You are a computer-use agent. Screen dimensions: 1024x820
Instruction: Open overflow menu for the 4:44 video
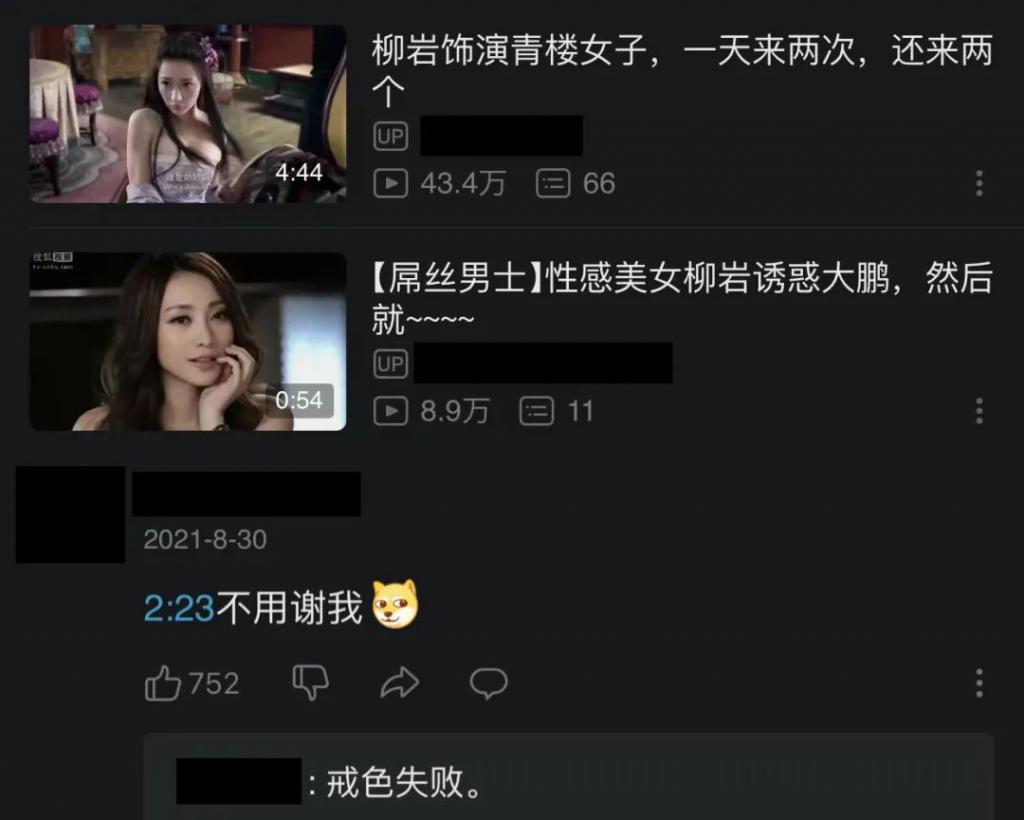pos(979,183)
